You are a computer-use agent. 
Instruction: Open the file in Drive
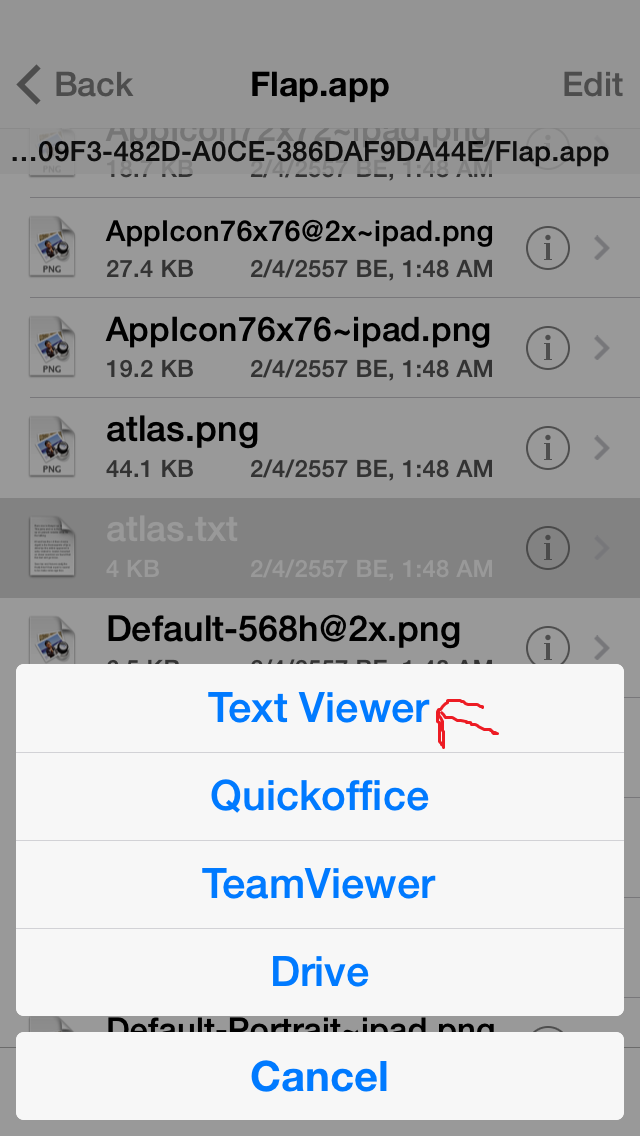(319, 972)
